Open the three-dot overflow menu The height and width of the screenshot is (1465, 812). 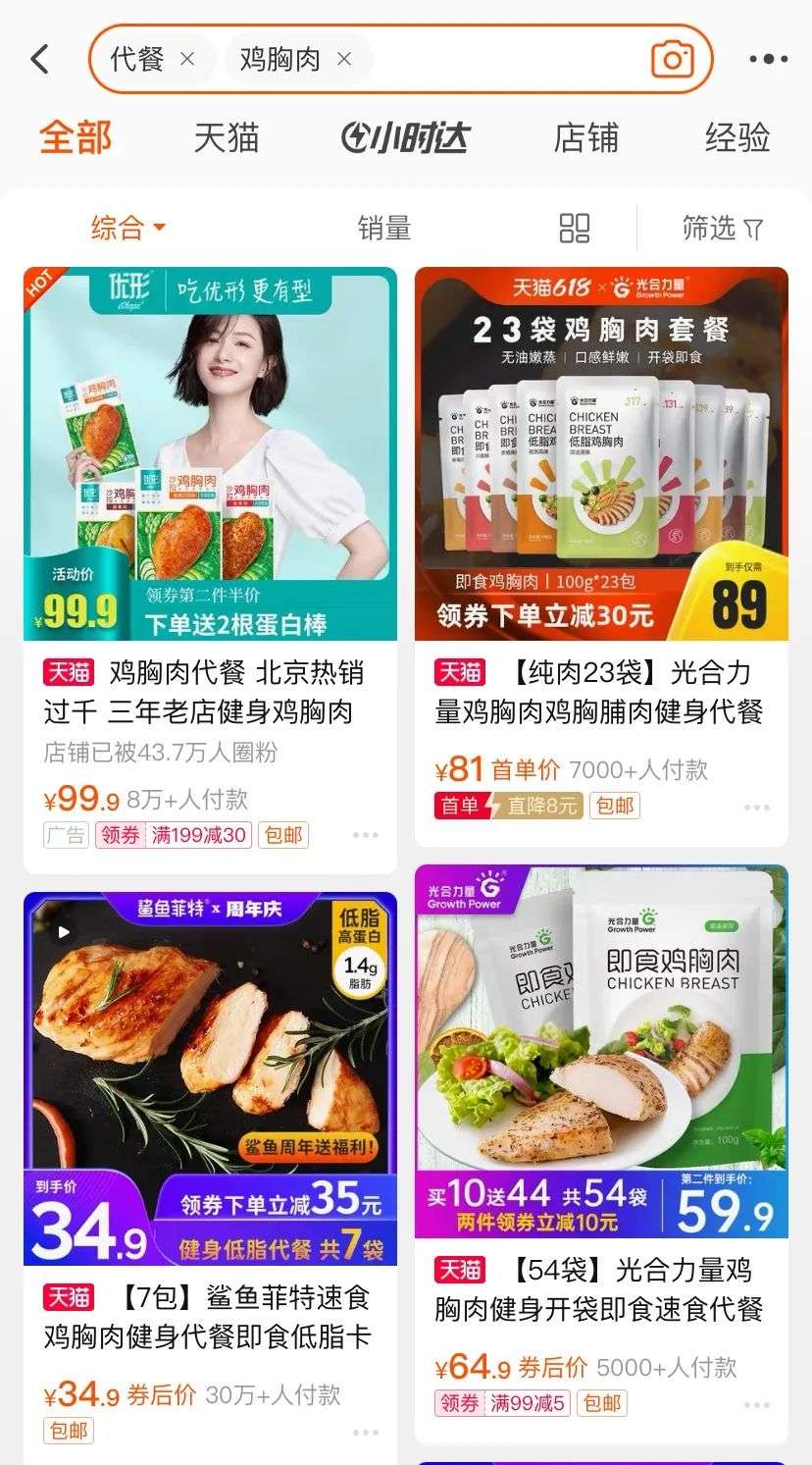click(768, 59)
